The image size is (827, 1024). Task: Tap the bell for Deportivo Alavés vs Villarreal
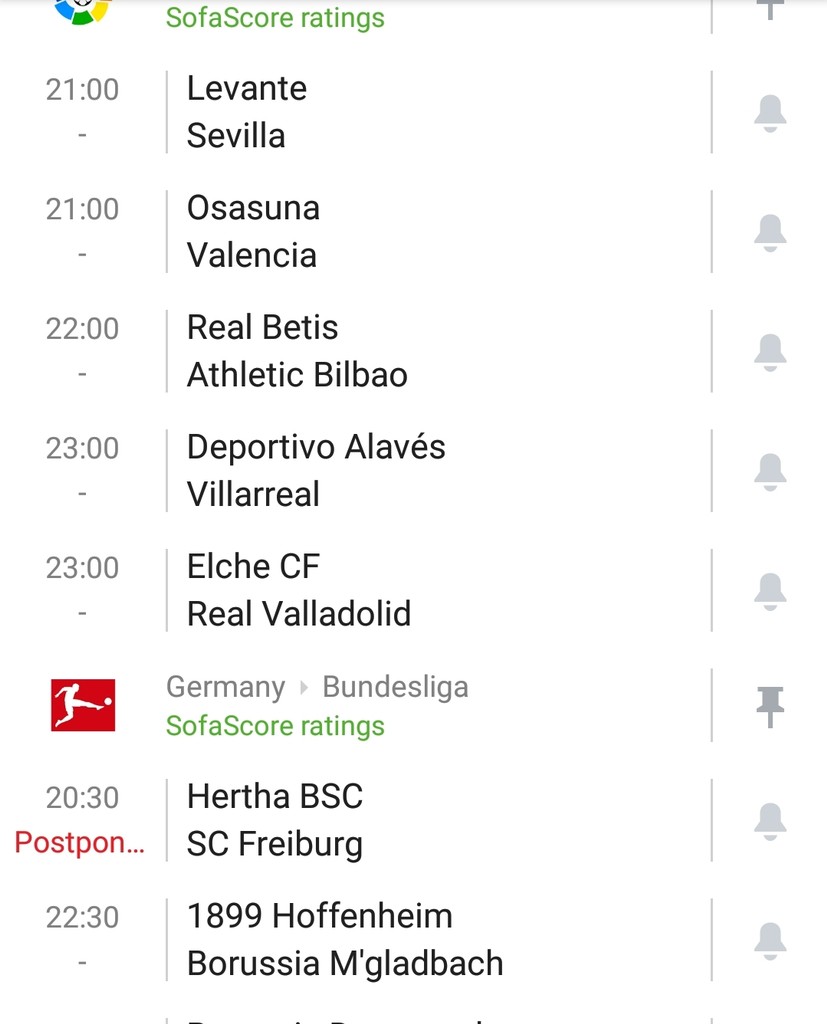[769, 471]
